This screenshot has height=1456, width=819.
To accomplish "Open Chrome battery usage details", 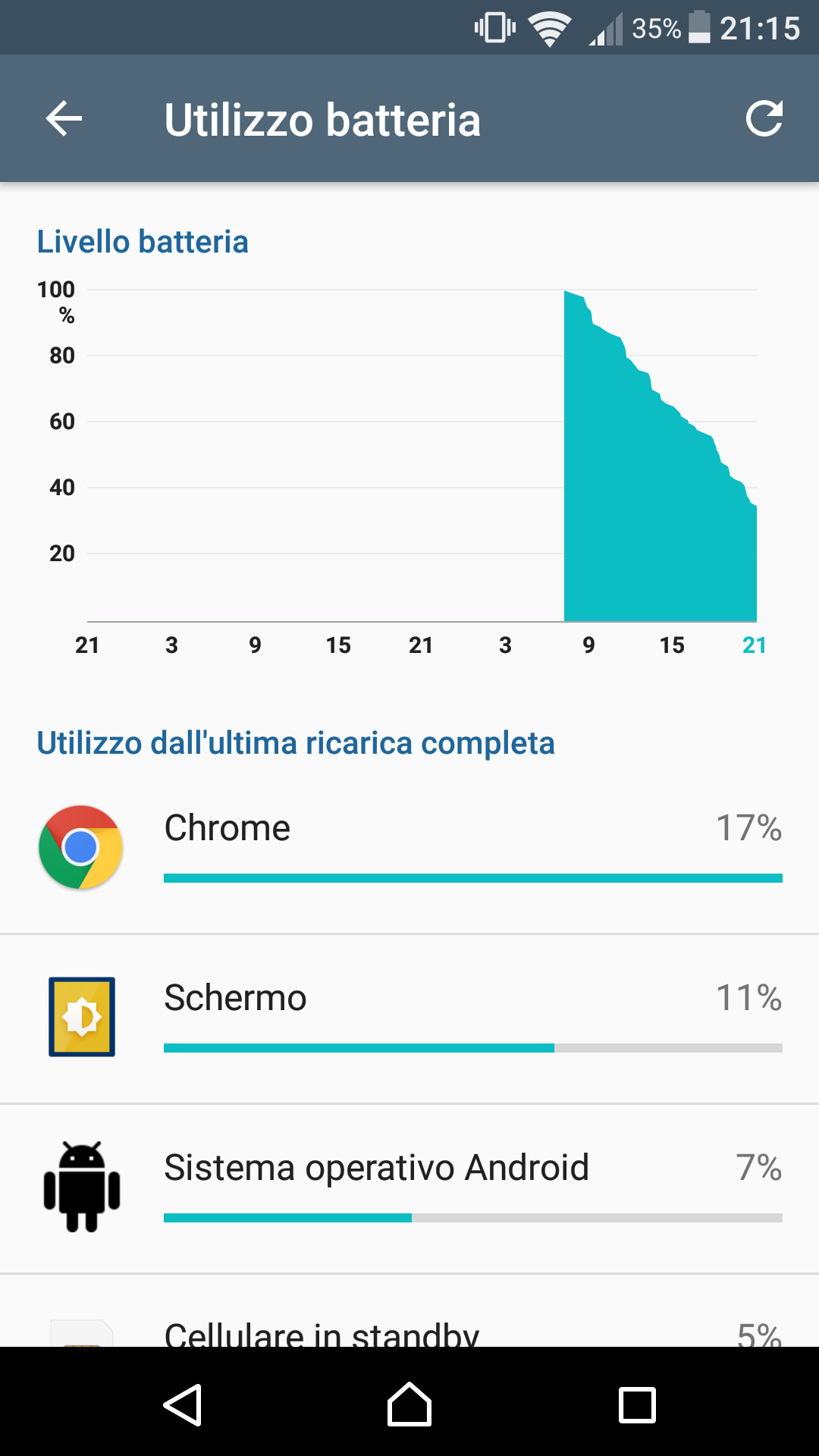I will 409,848.
